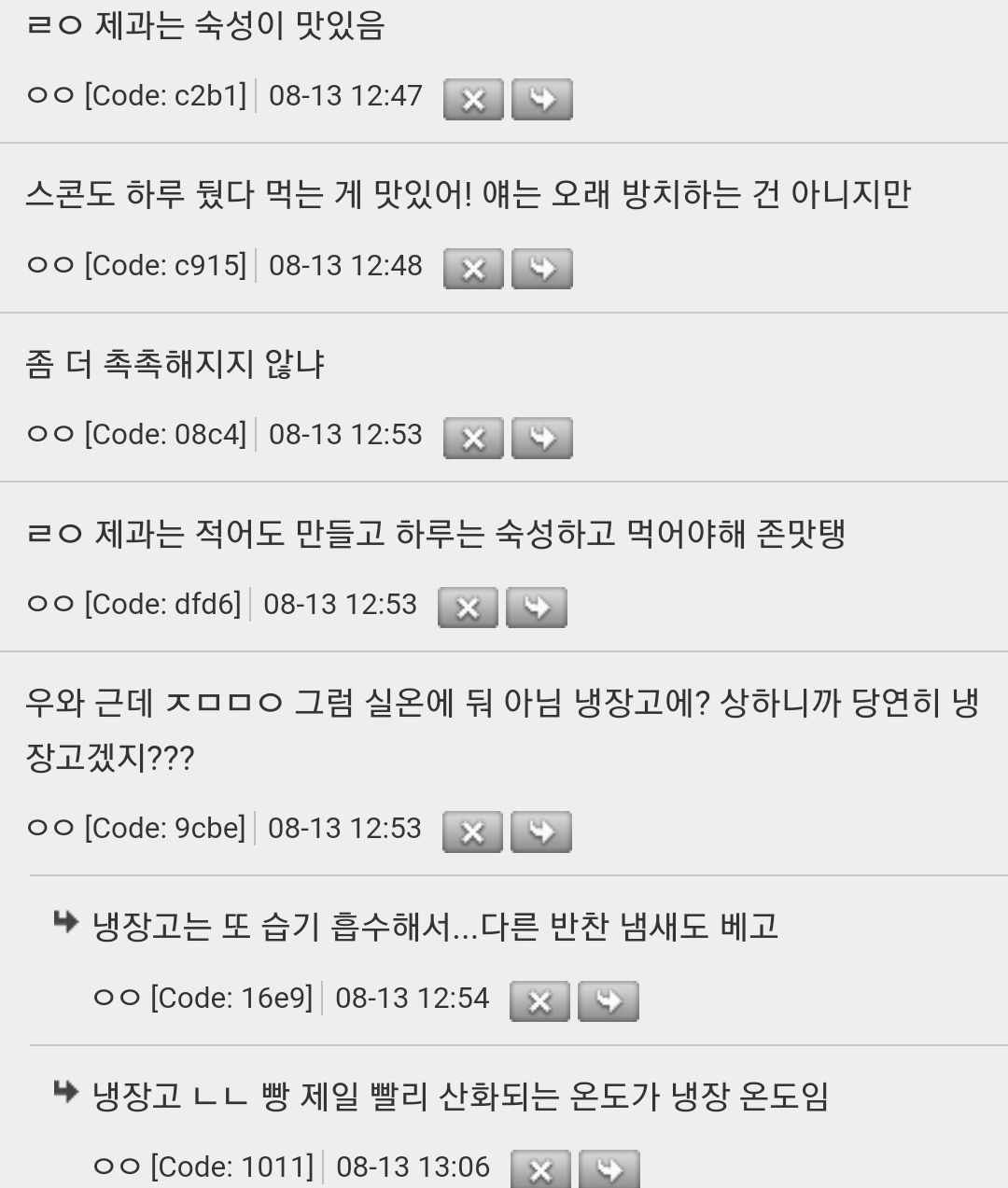
Task: Reply to the comment by code dfd6
Action: click(536, 608)
